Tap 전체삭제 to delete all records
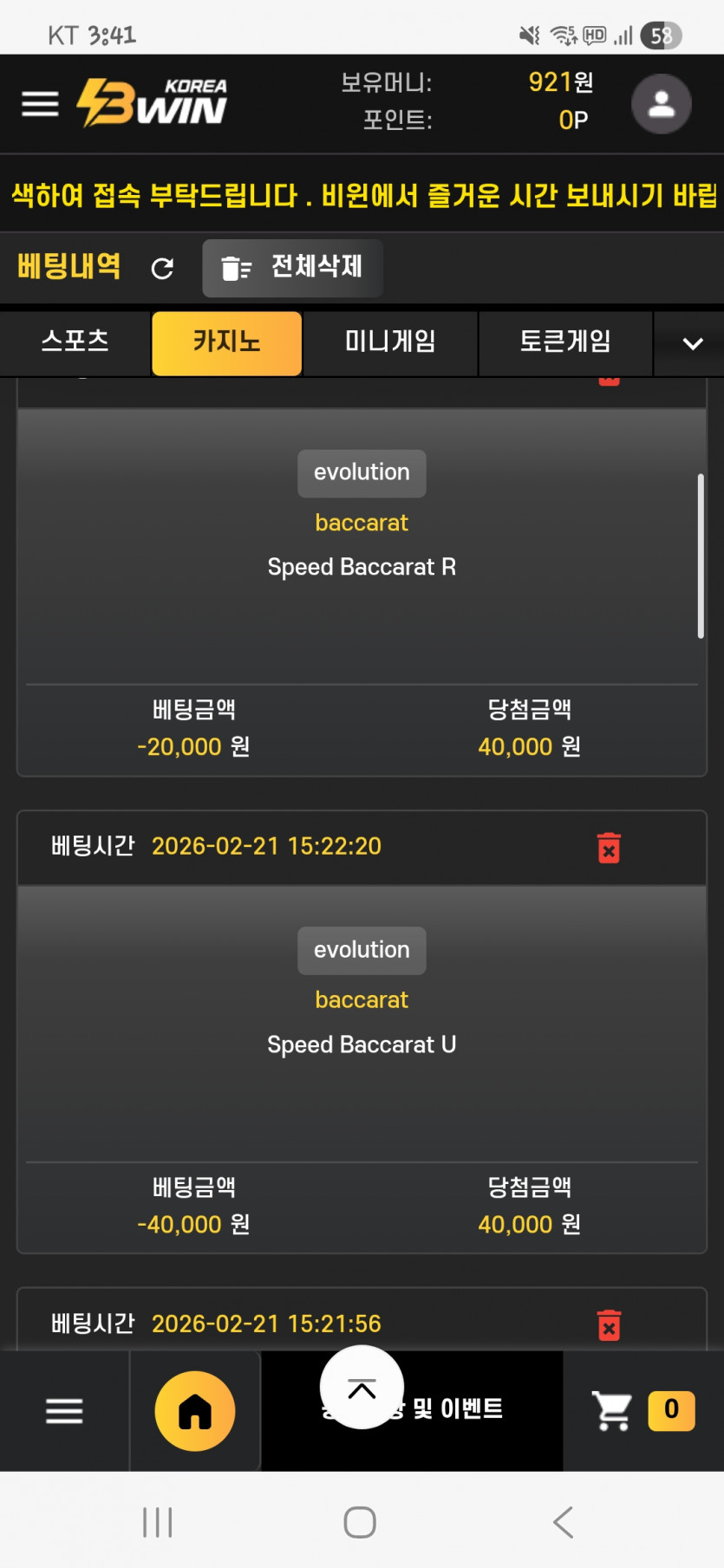The height and width of the screenshot is (1568, 724). click(293, 268)
